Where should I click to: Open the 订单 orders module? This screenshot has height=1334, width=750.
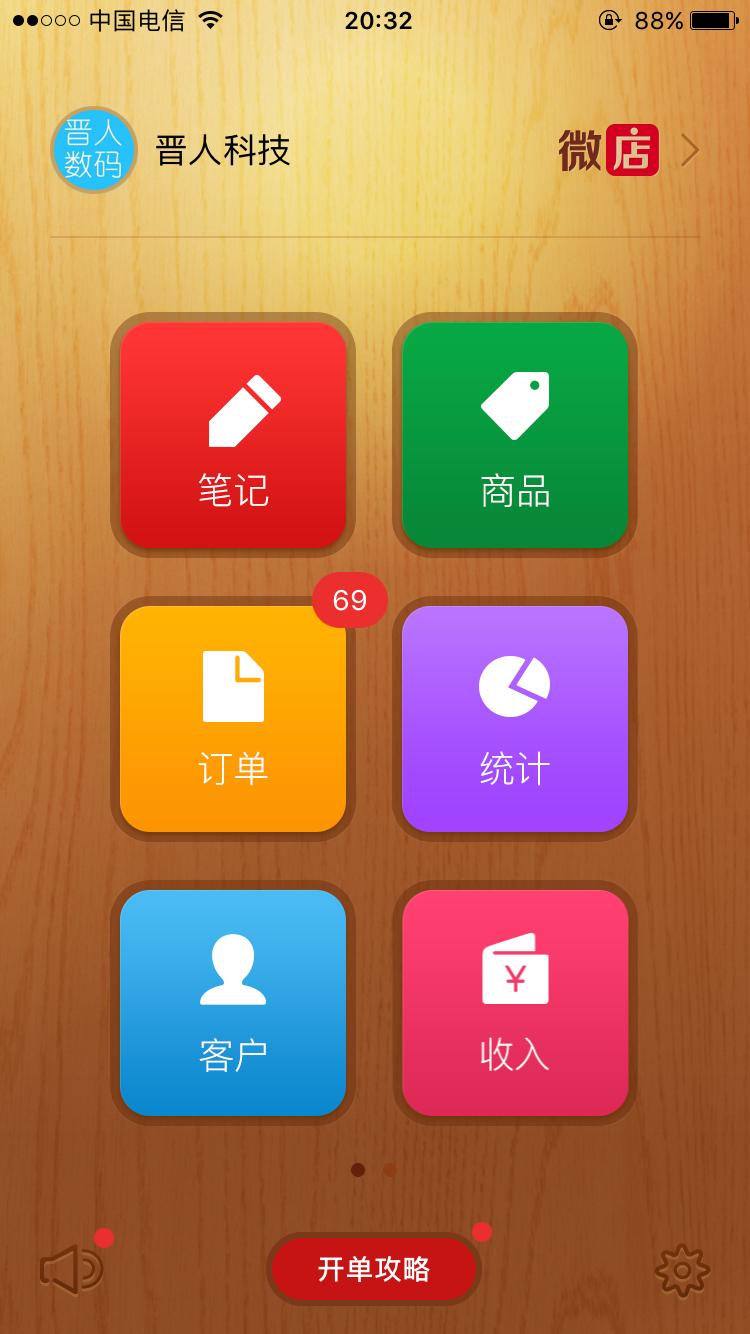click(x=233, y=718)
